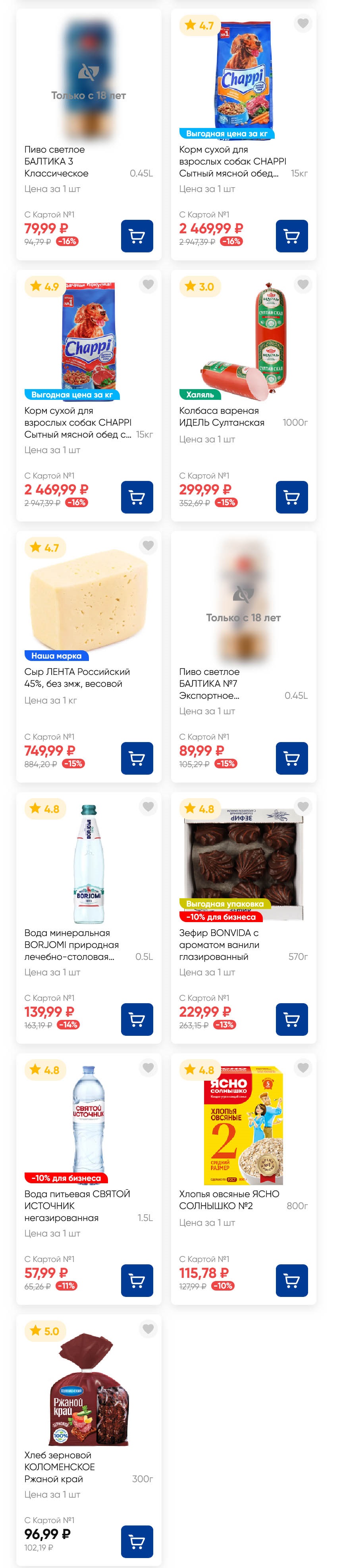Screen dimensions: 345x1568
Task: Add ЯСНО СОЛНЫШКО oat flakes to cart
Action: (291, 1281)
